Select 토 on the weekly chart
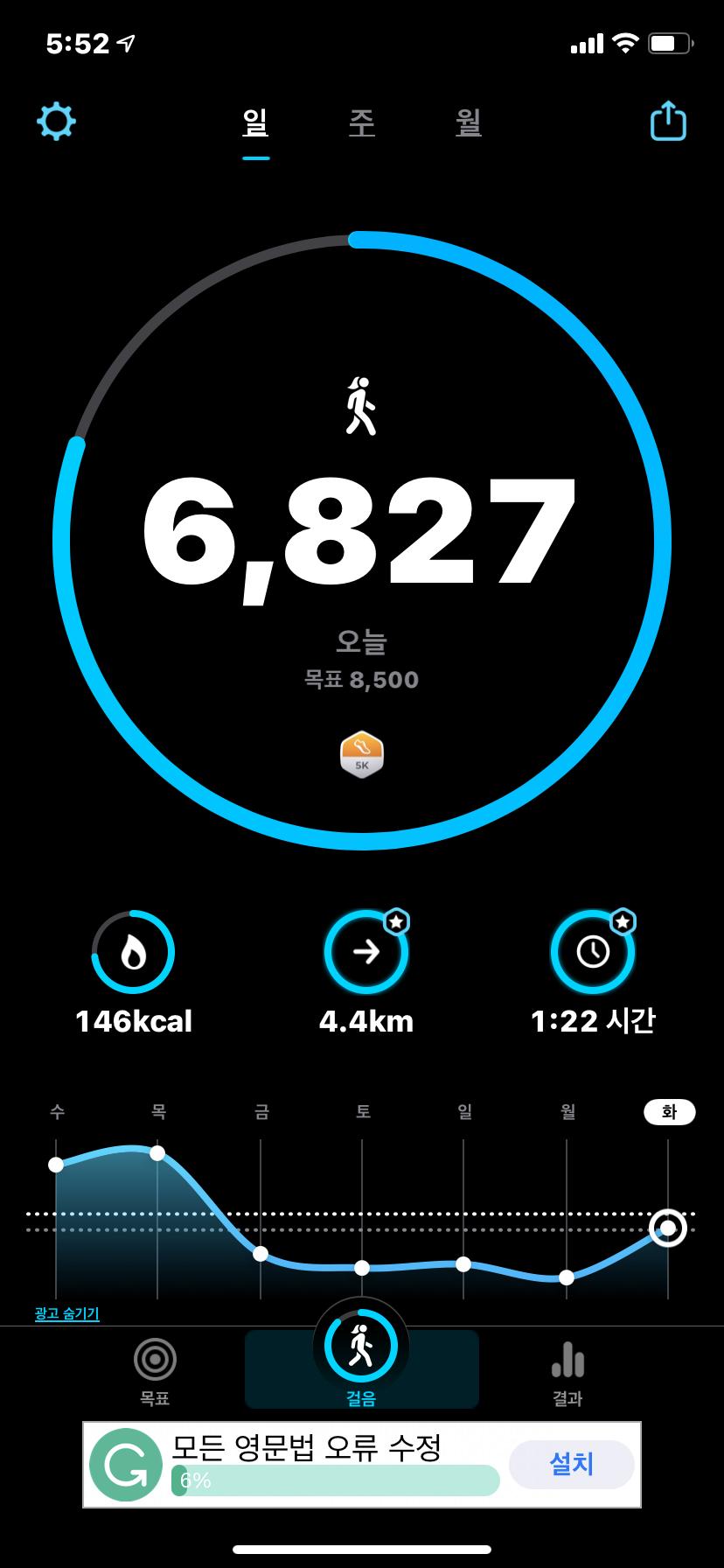Image resolution: width=724 pixels, height=1568 pixels. tap(363, 1112)
